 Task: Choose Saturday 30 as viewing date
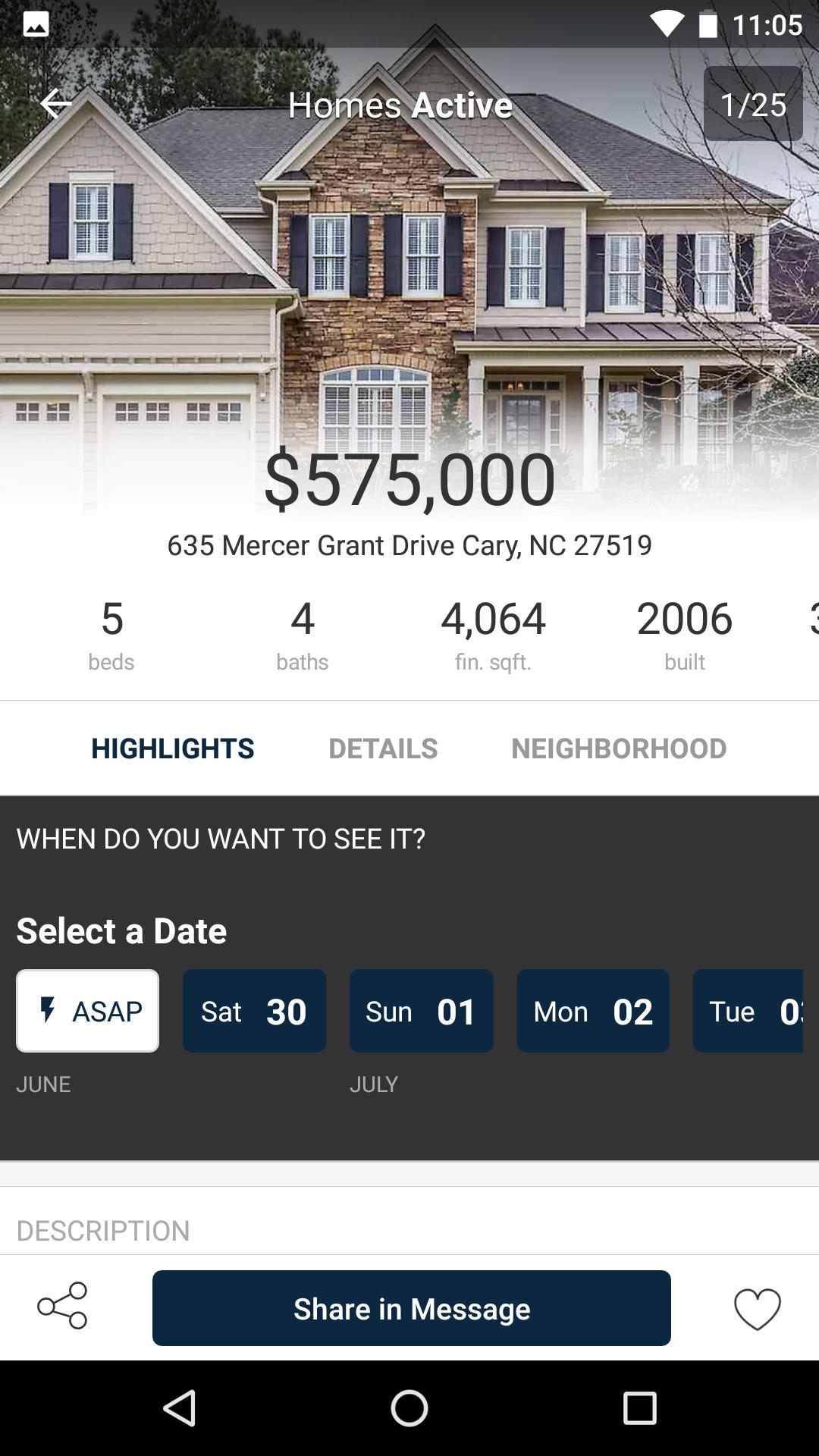point(254,1010)
